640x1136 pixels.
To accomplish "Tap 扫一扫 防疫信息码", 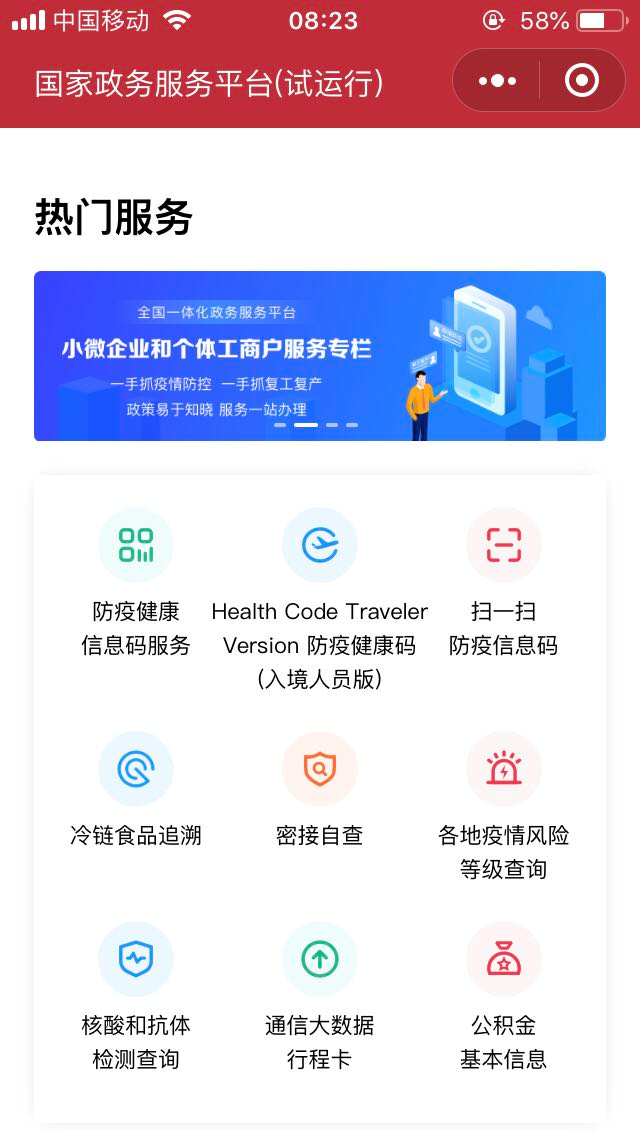I will point(503,546).
